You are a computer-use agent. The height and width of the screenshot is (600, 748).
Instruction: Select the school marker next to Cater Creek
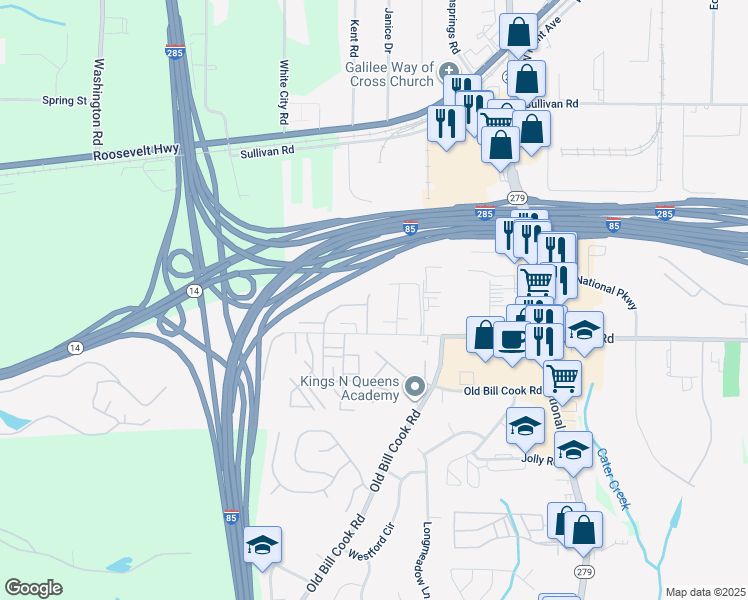coord(573,450)
